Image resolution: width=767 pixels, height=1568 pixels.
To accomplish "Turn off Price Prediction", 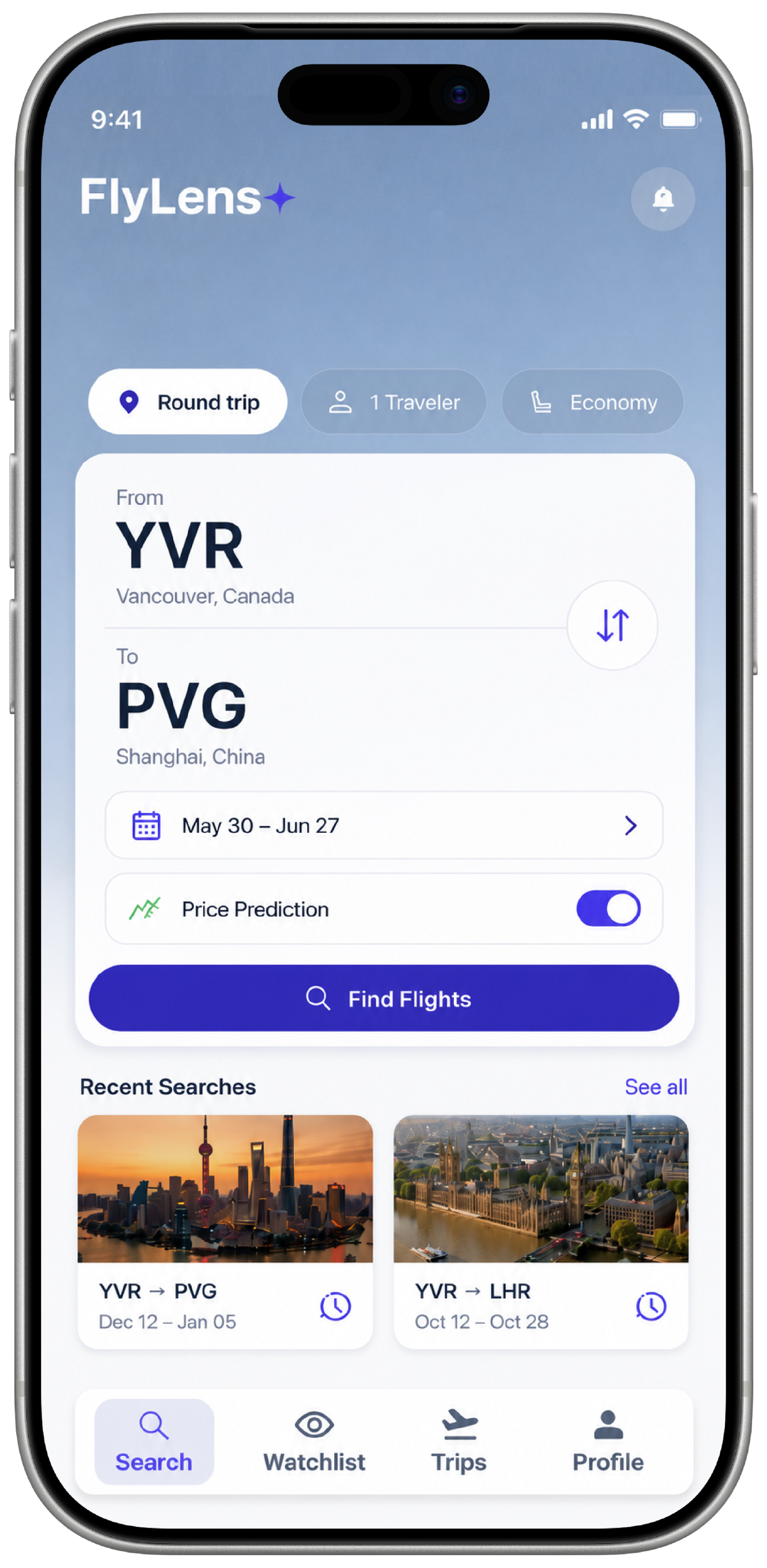I will coord(608,908).
